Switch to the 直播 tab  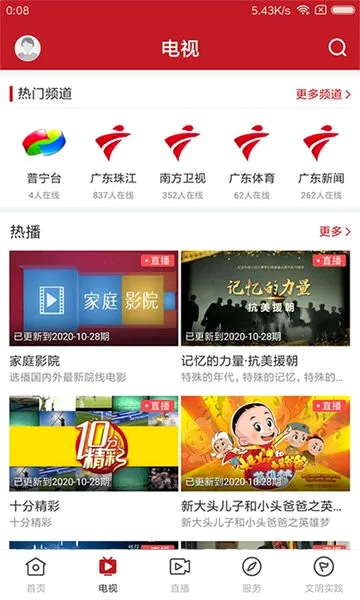(x=180, y=575)
